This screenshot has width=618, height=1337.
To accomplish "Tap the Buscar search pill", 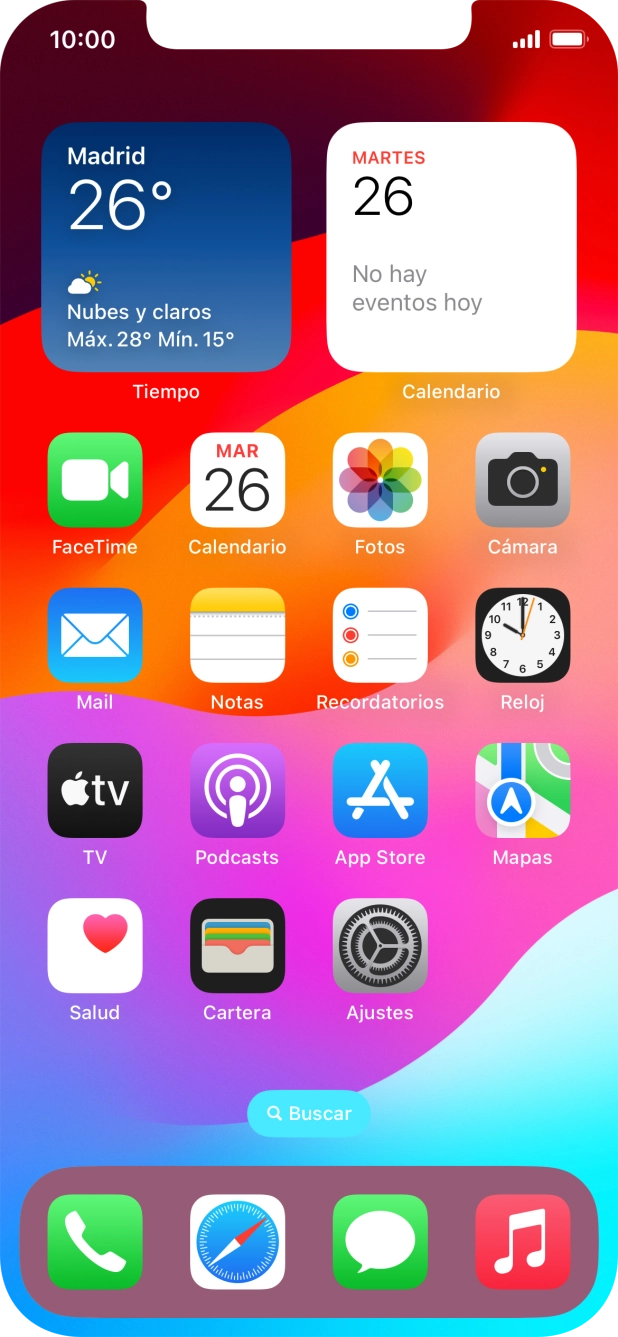I will (309, 1113).
